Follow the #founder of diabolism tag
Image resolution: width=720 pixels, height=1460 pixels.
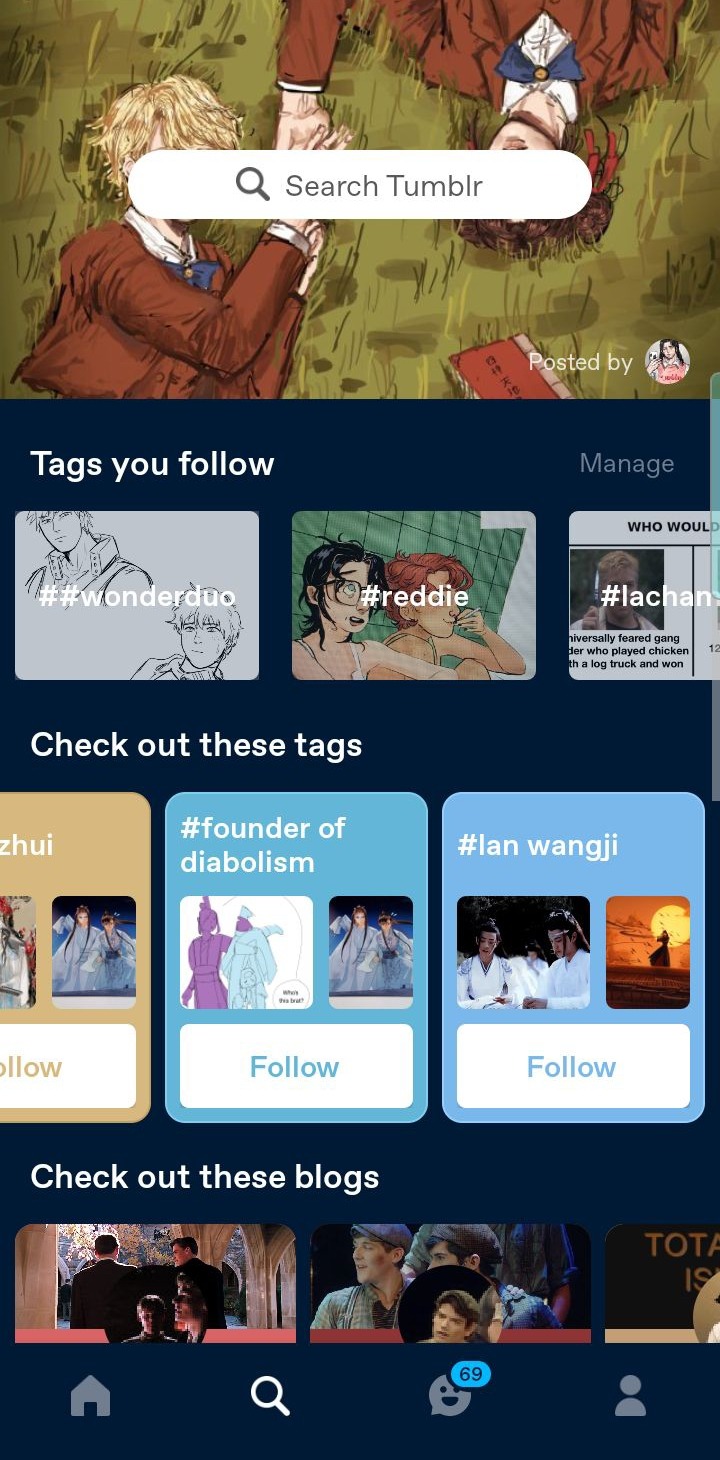tap(295, 1067)
